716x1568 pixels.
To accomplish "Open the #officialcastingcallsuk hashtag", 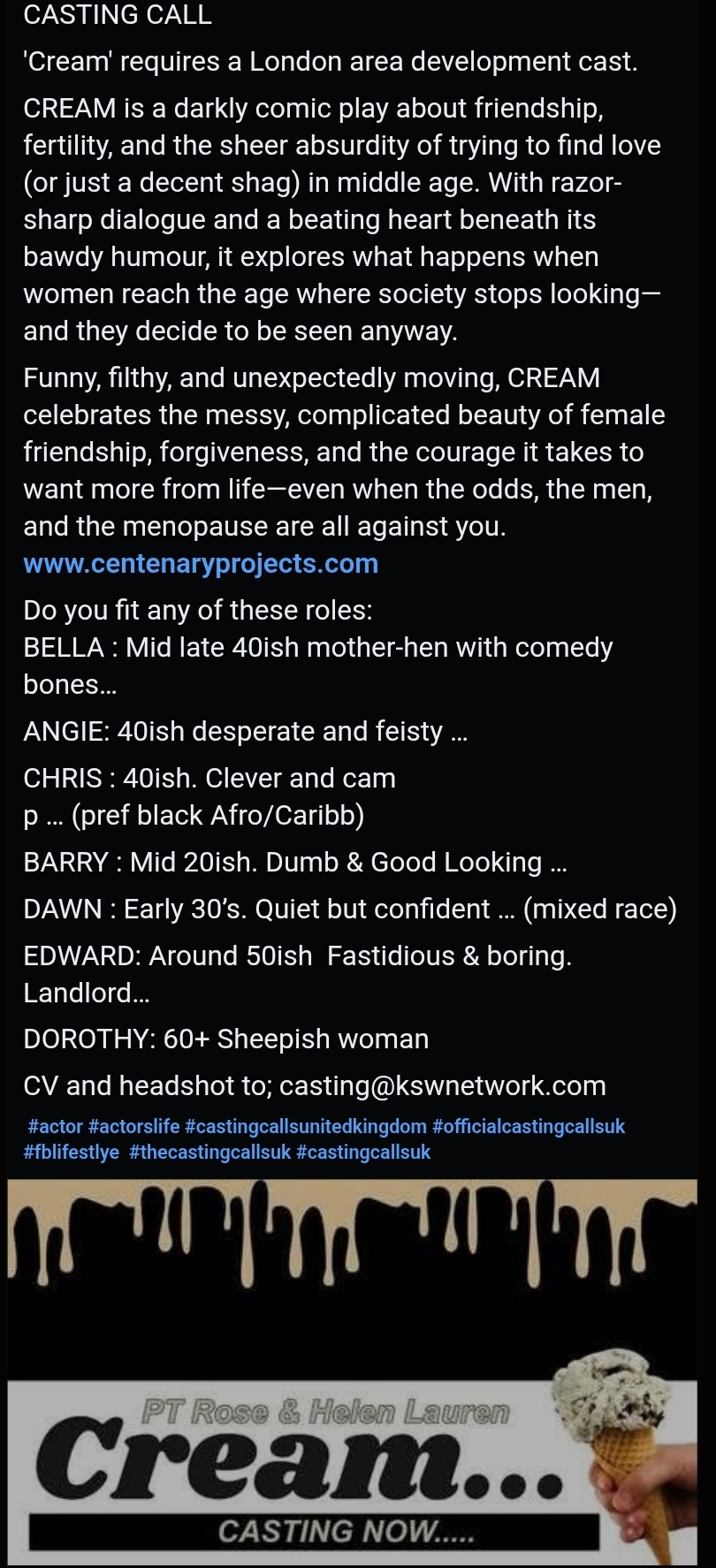I will click(x=529, y=1127).
